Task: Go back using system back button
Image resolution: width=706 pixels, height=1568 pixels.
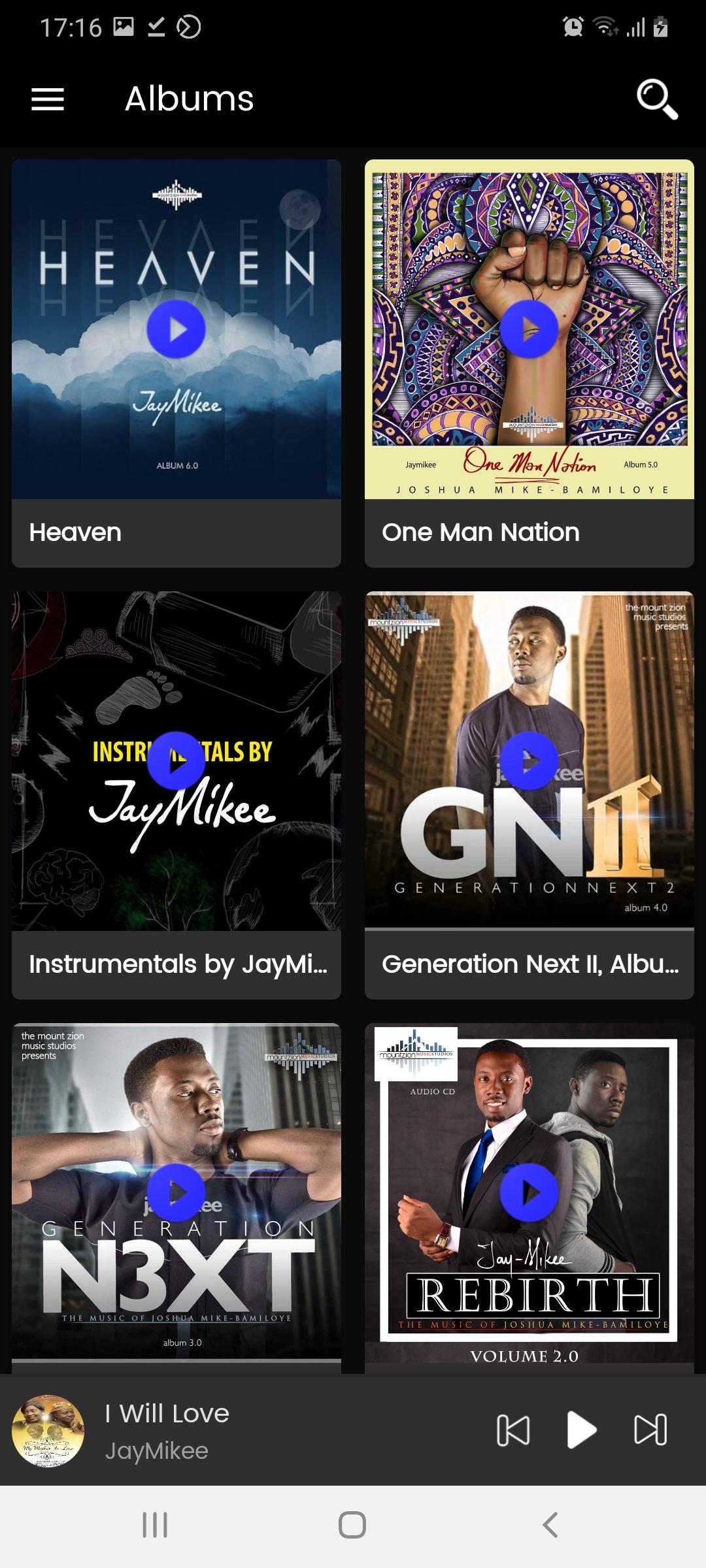Action: pyautogui.click(x=550, y=1526)
